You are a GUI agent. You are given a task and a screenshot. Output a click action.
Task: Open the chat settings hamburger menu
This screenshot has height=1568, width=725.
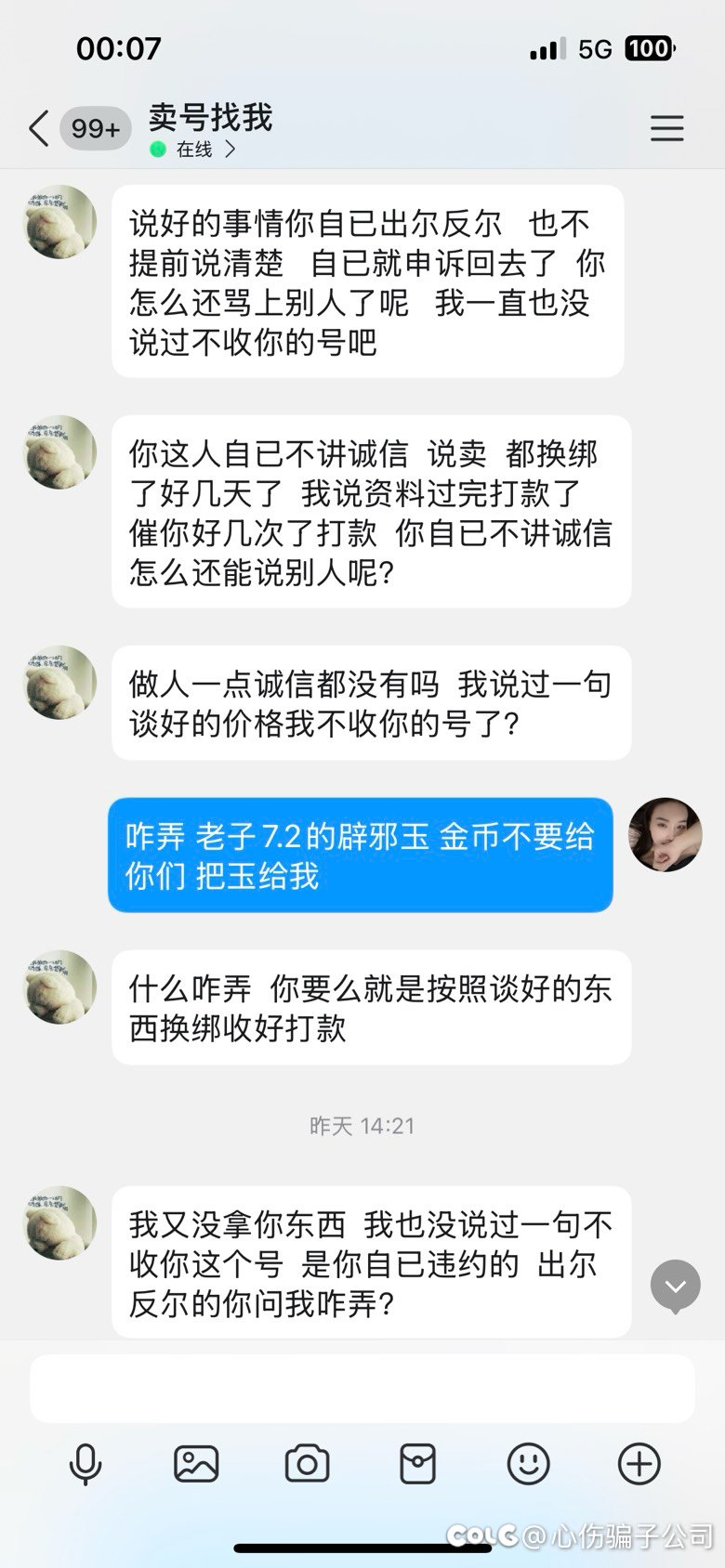666,128
